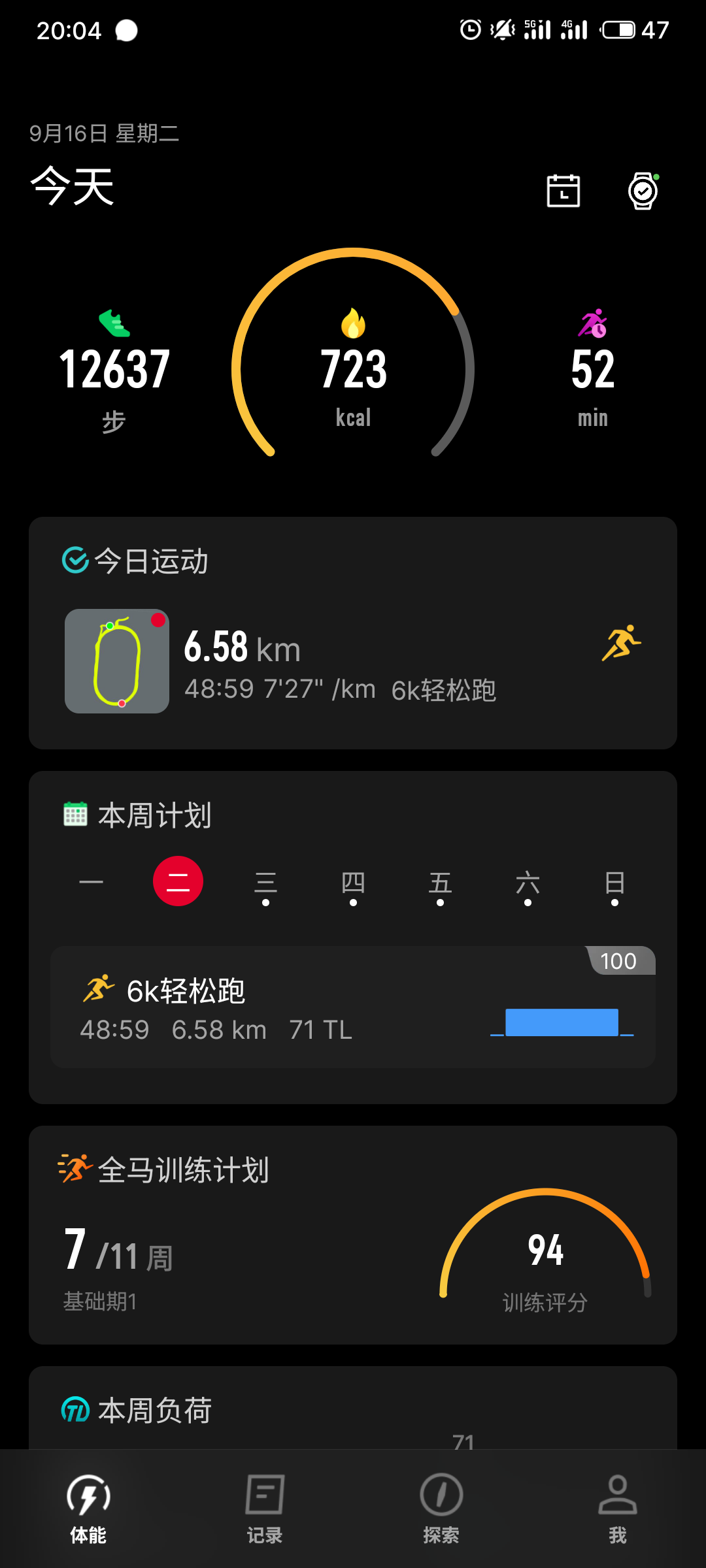Open the 全马训练计划 card
This screenshot has height=1568, width=706.
tap(353, 1235)
